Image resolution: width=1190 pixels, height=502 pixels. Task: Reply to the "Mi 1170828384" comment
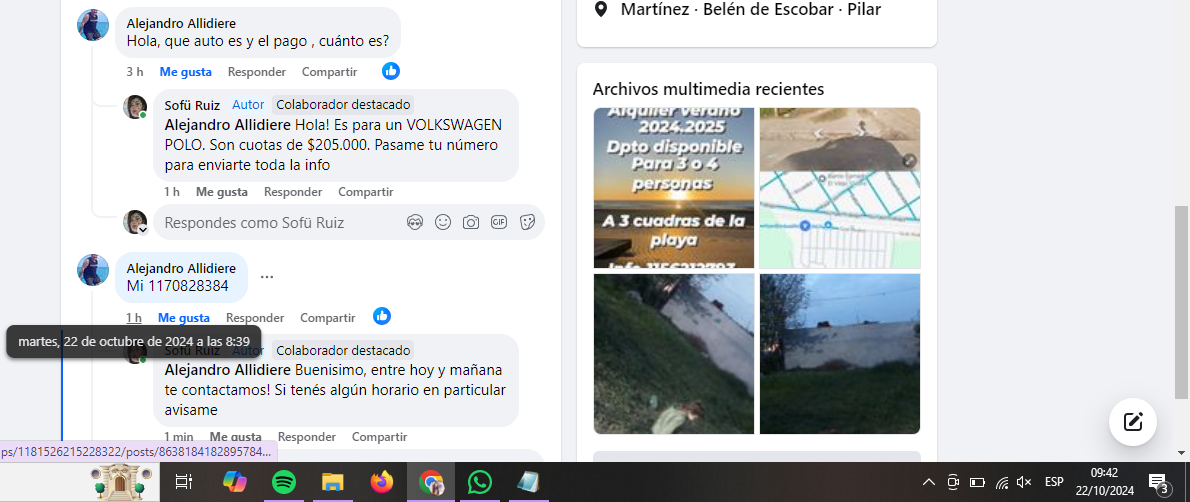[x=254, y=318]
